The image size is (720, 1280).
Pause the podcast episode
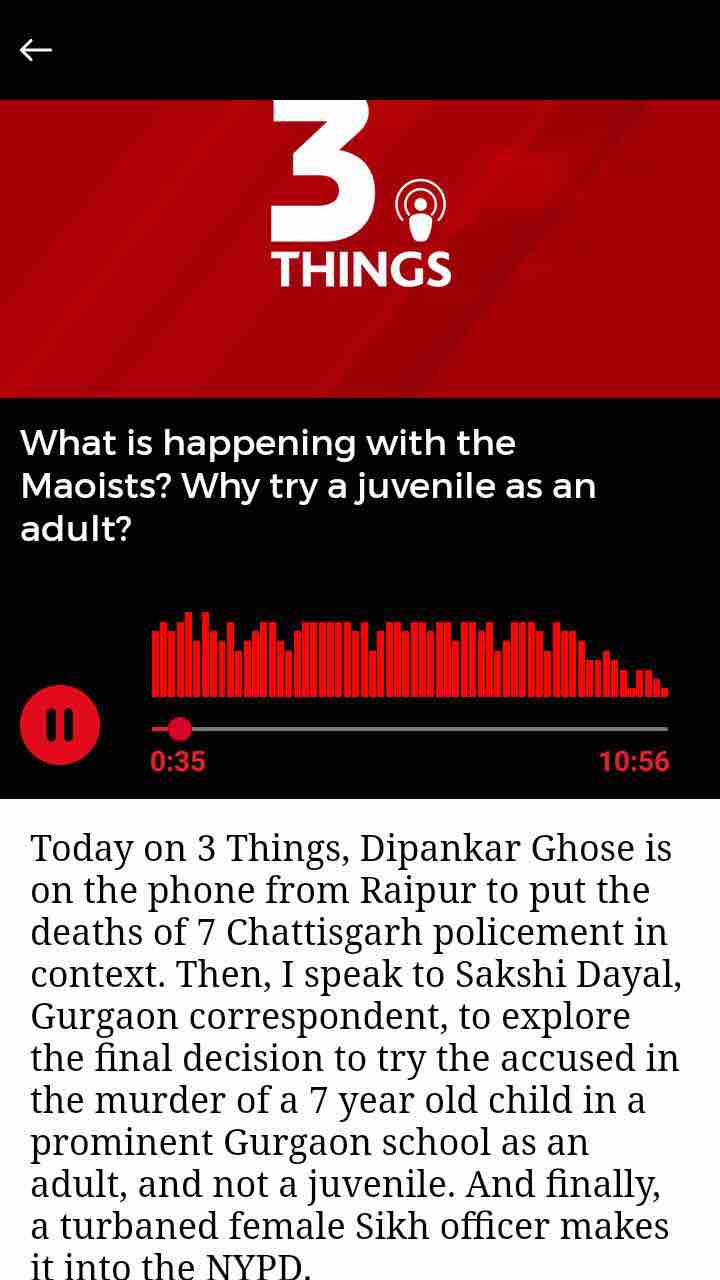(x=60, y=725)
